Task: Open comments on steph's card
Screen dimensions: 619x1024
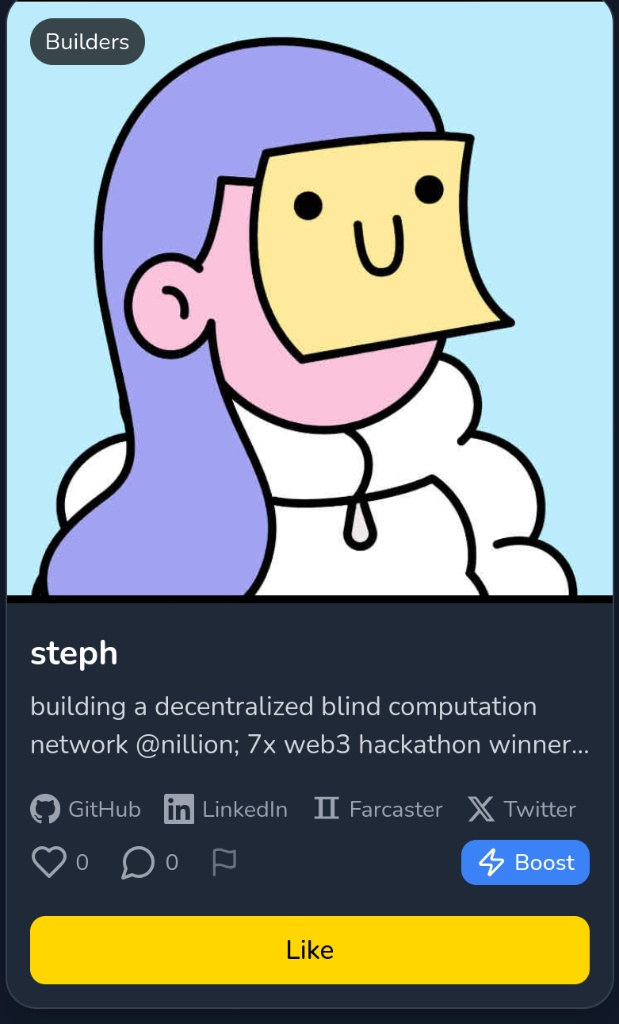Action: pyautogui.click(x=138, y=862)
